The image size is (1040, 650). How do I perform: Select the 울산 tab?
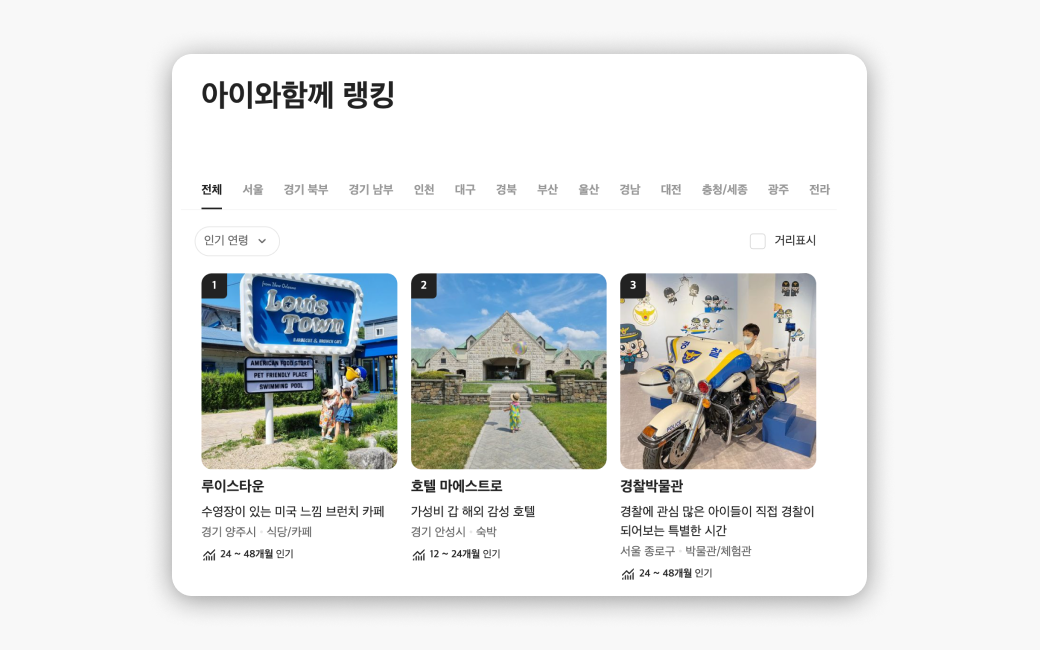[588, 190]
